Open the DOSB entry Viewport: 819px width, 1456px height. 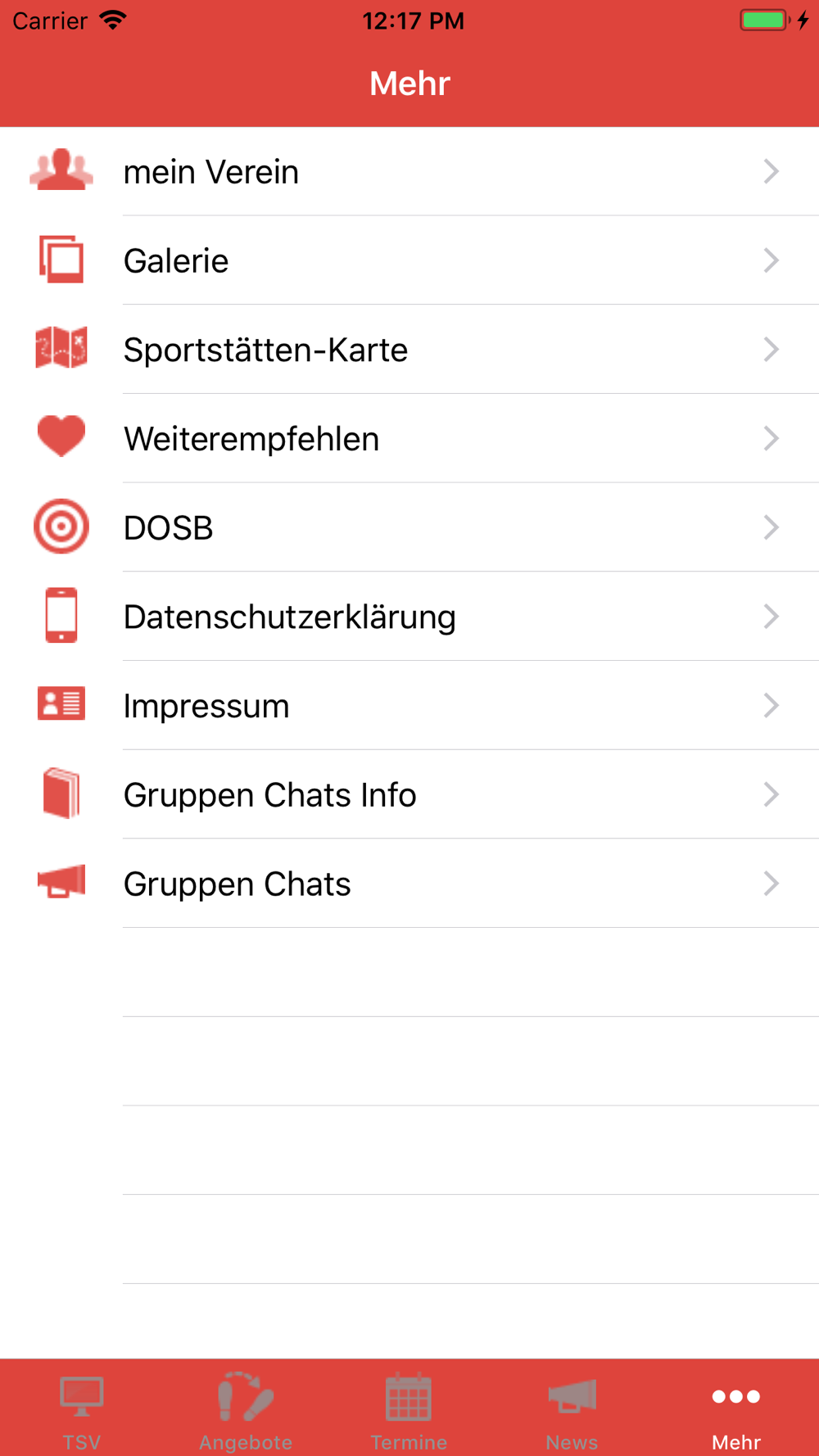tap(409, 527)
